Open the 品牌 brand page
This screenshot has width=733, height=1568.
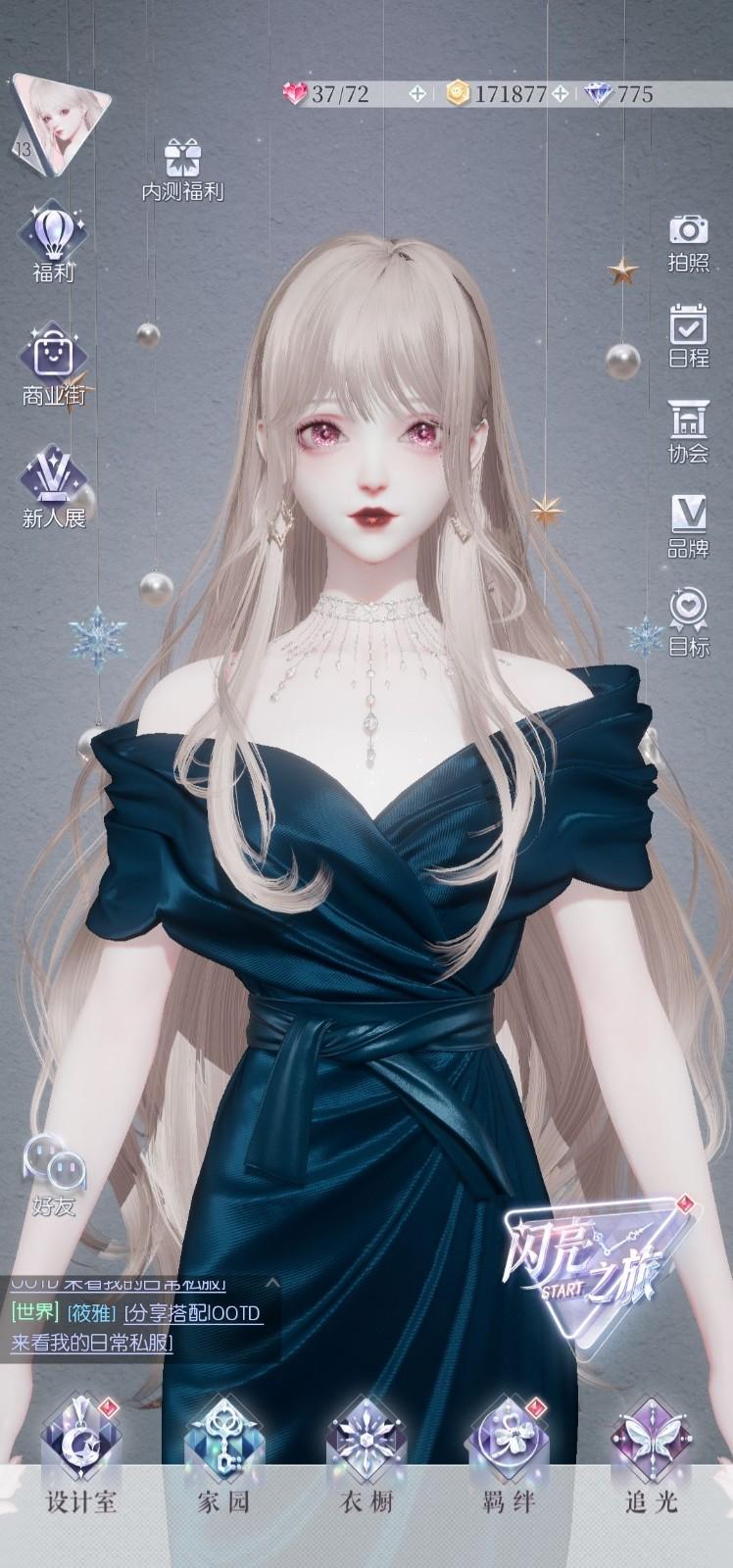click(688, 526)
